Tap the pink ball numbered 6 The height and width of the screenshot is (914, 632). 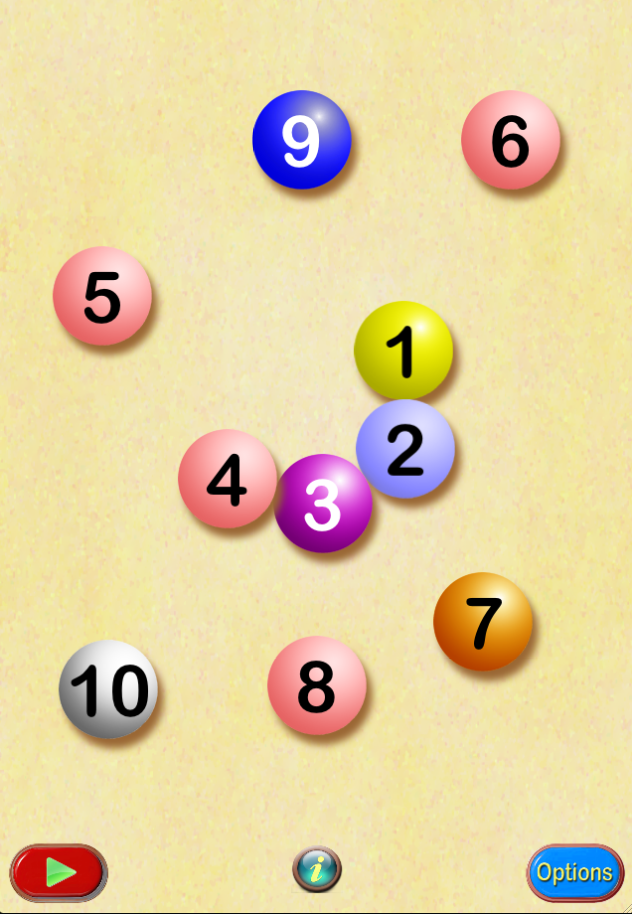tap(510, 140)
